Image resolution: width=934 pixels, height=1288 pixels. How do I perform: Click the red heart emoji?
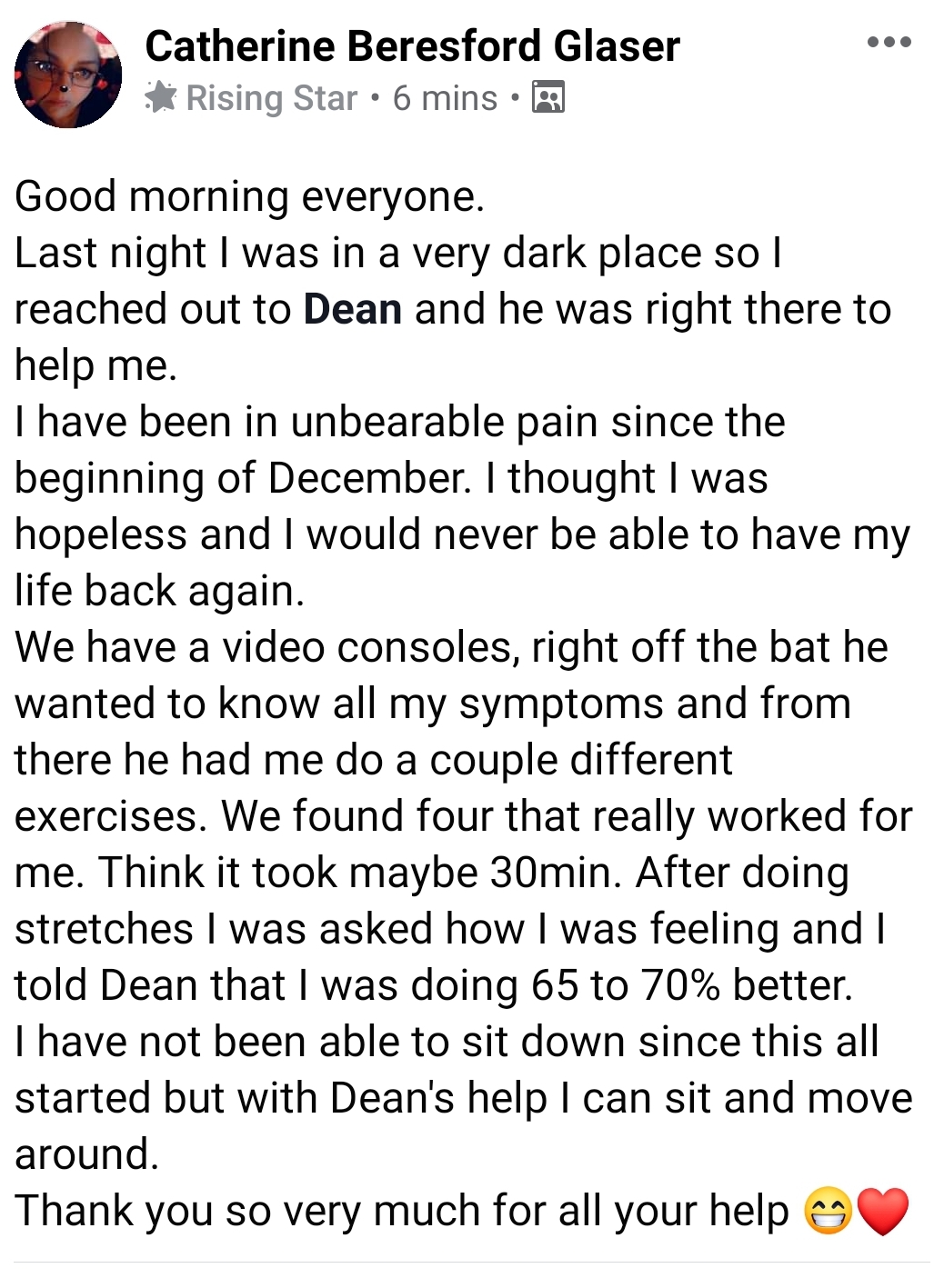(881, 1209)
